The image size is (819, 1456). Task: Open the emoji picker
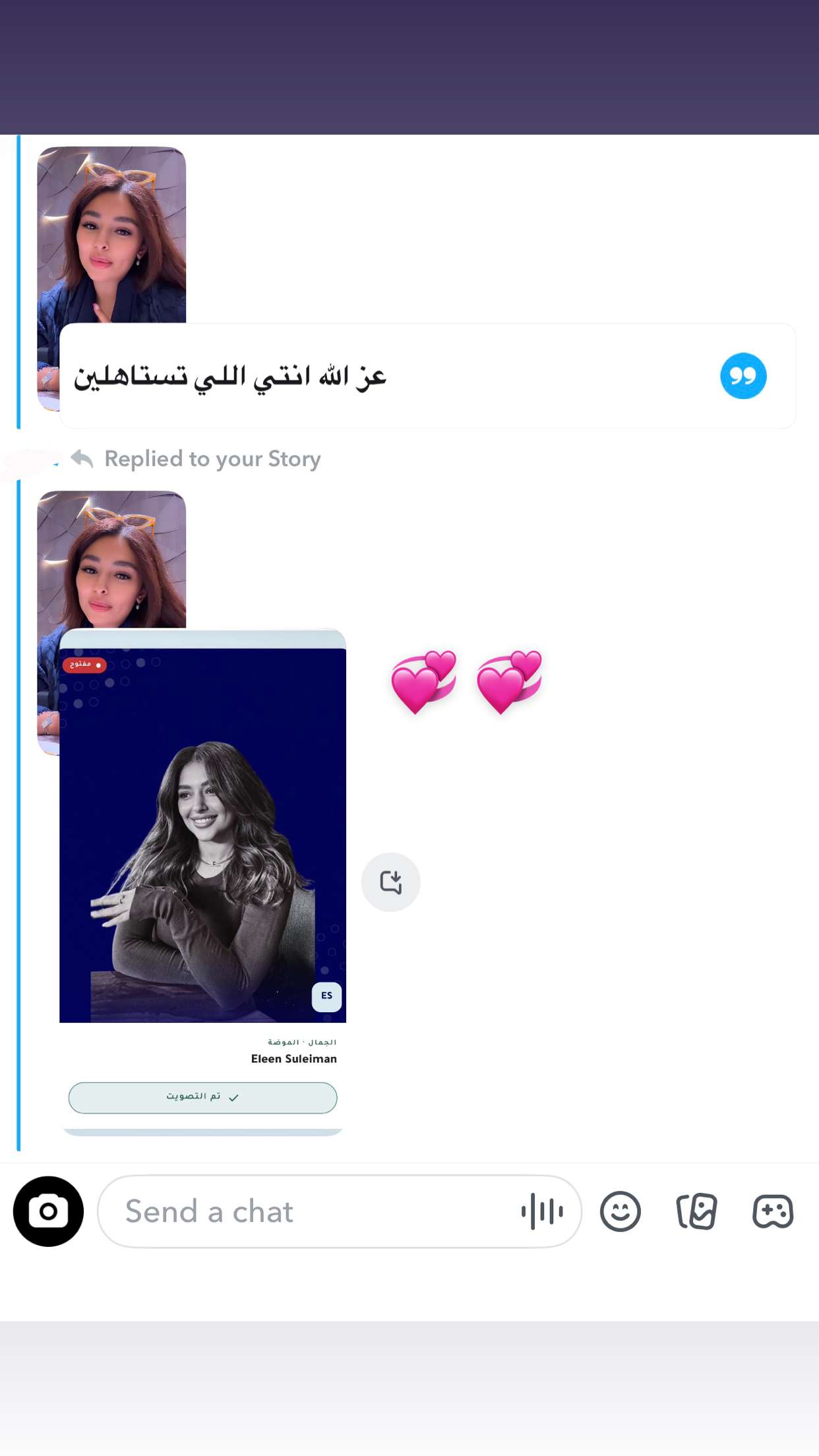[620, 1211]
